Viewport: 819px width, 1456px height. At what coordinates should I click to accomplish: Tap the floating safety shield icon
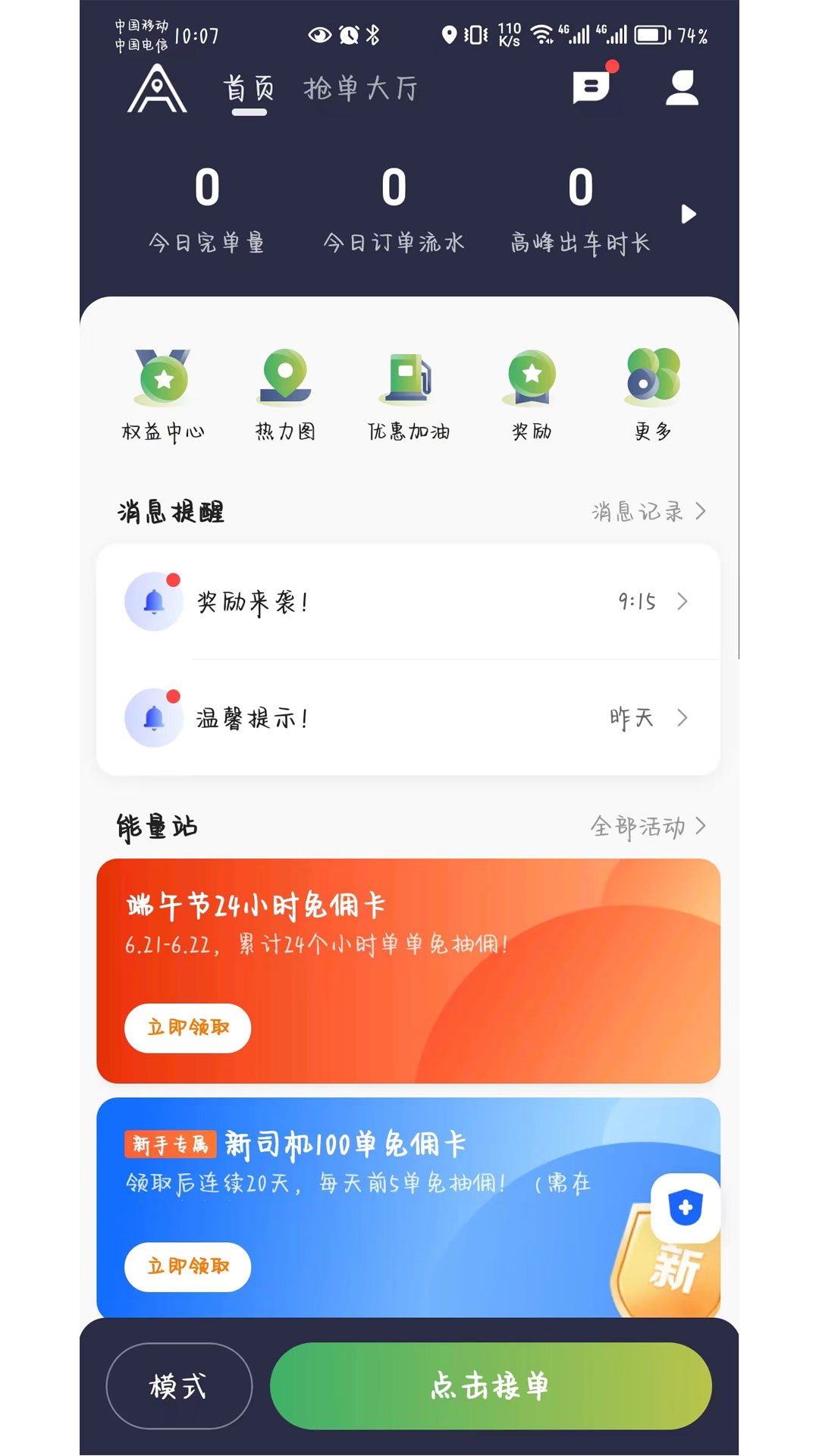(685, 1208)
